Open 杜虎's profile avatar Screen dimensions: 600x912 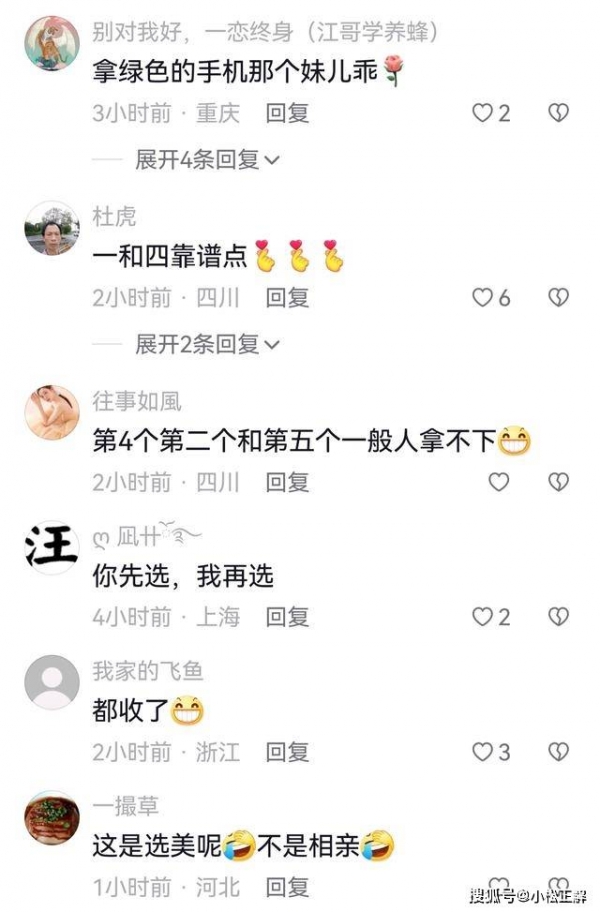[x=52, y=228]
